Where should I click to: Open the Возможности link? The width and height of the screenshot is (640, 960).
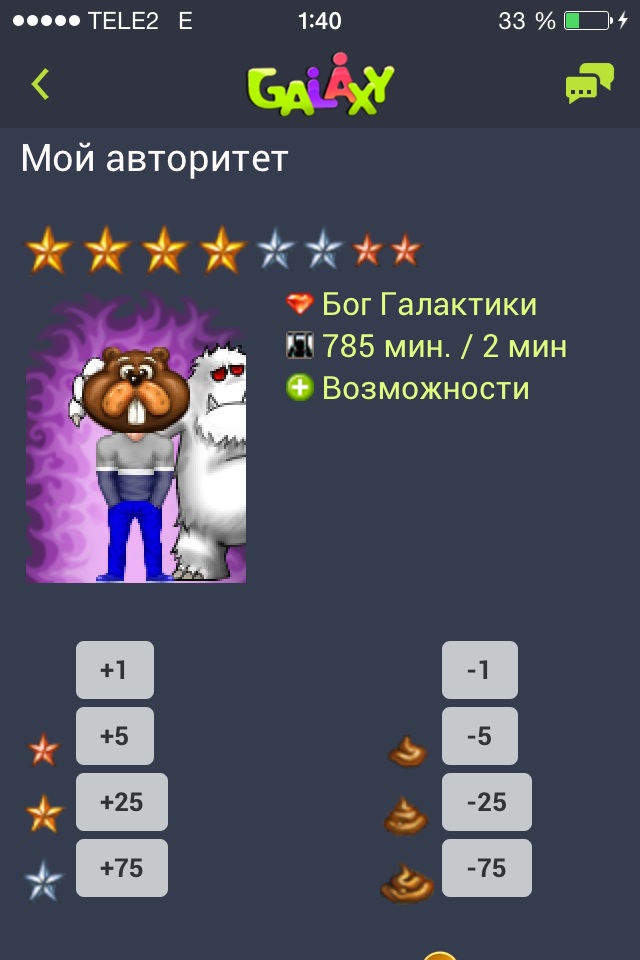pos(426,388)
